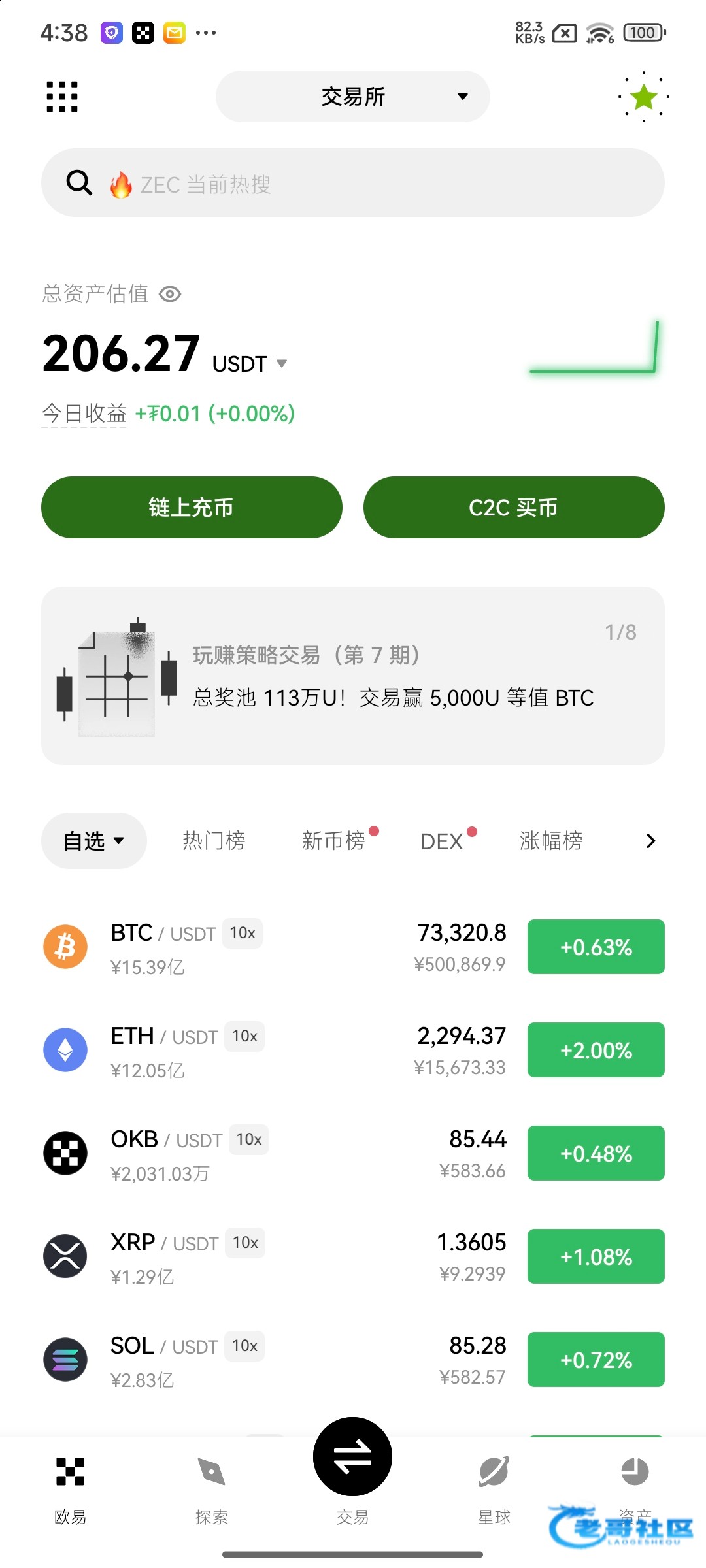Expand the 自选 list dropdown
Image resolution: width=706 pixels, height=1568 pixels.
(x=93, y=841)
